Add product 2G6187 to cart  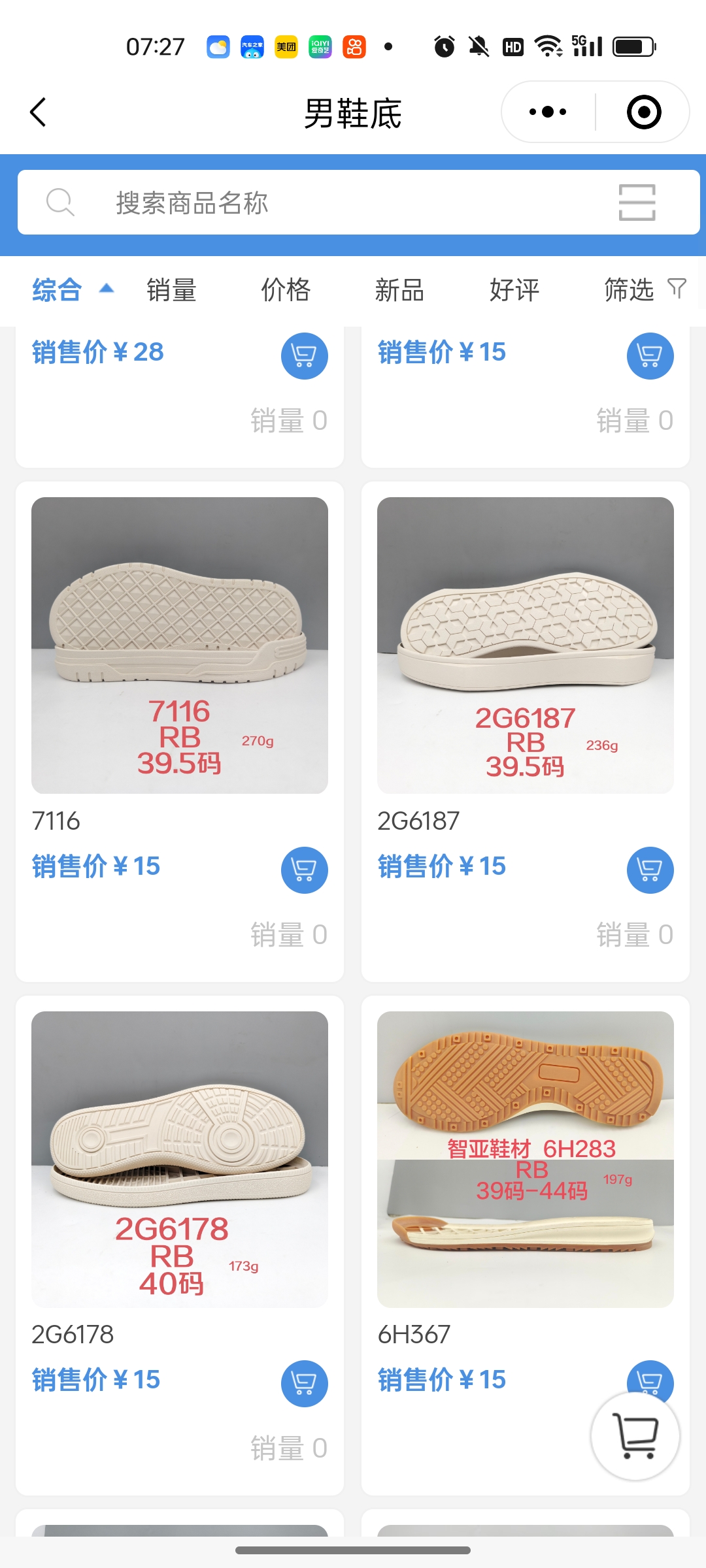click(650, 870)
